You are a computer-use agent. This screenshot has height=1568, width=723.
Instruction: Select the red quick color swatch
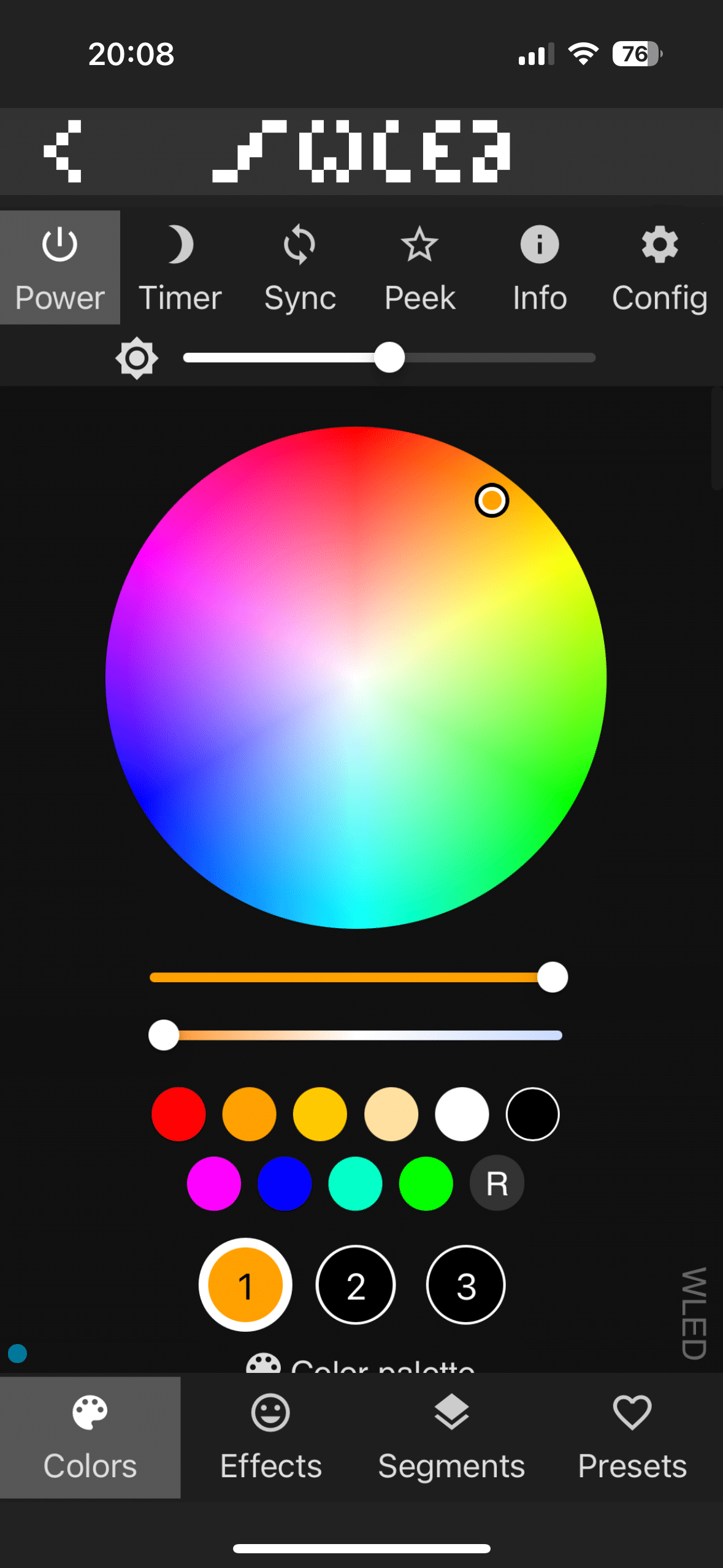point(178,1114)
